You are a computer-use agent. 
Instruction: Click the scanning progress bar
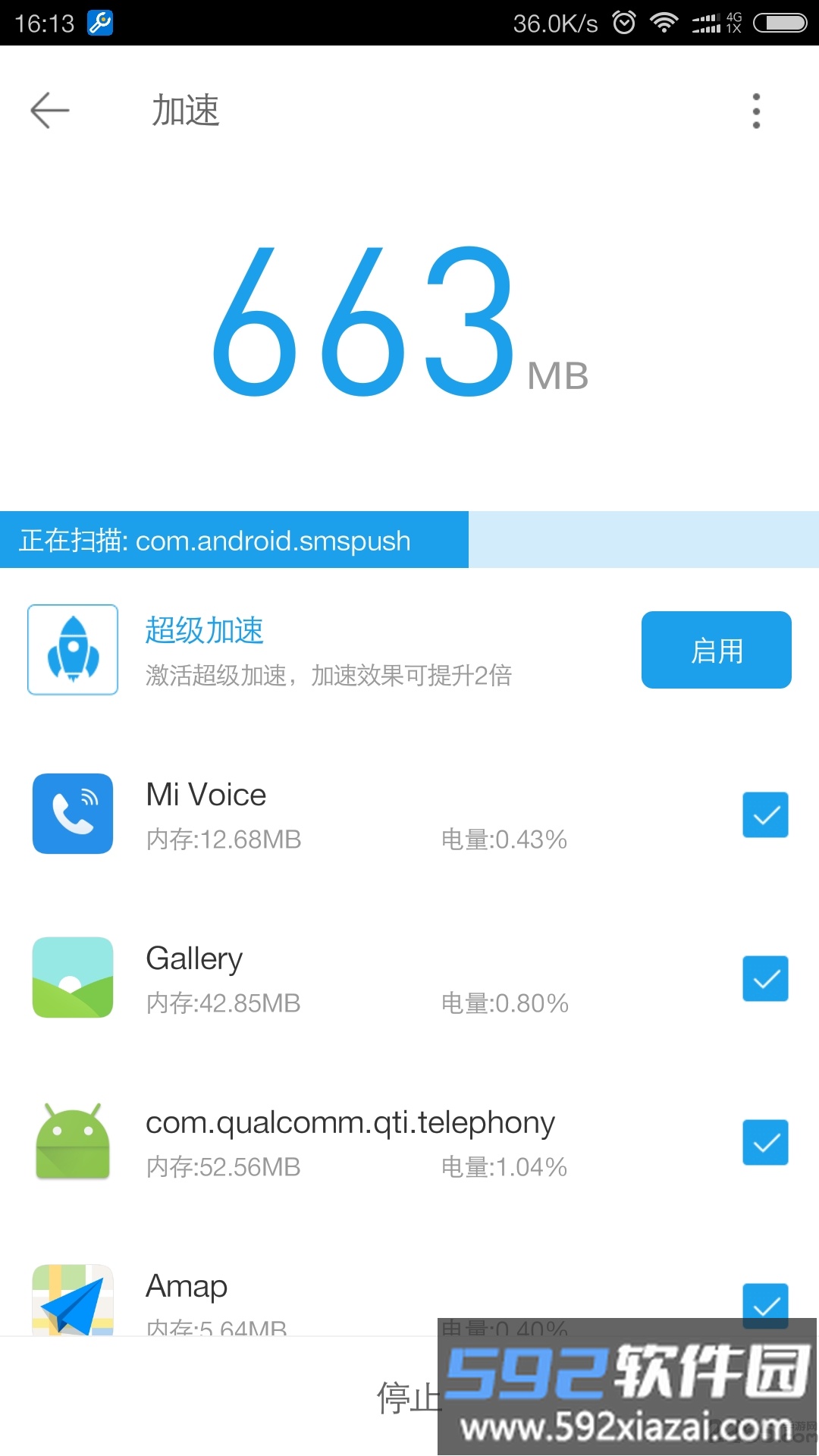coord(409,540)
